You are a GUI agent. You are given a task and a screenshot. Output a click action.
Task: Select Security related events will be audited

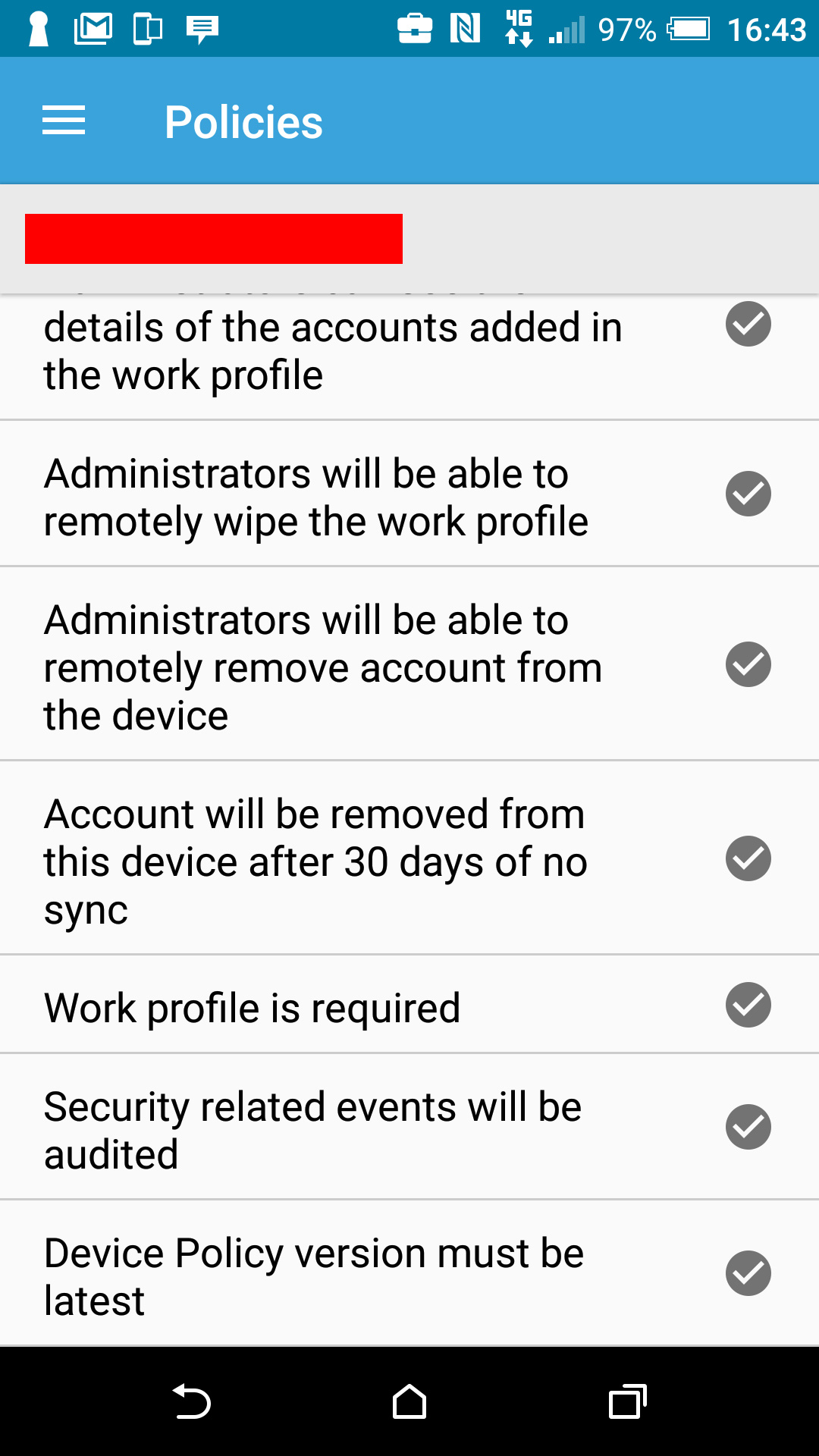[x=409, y=1127]
